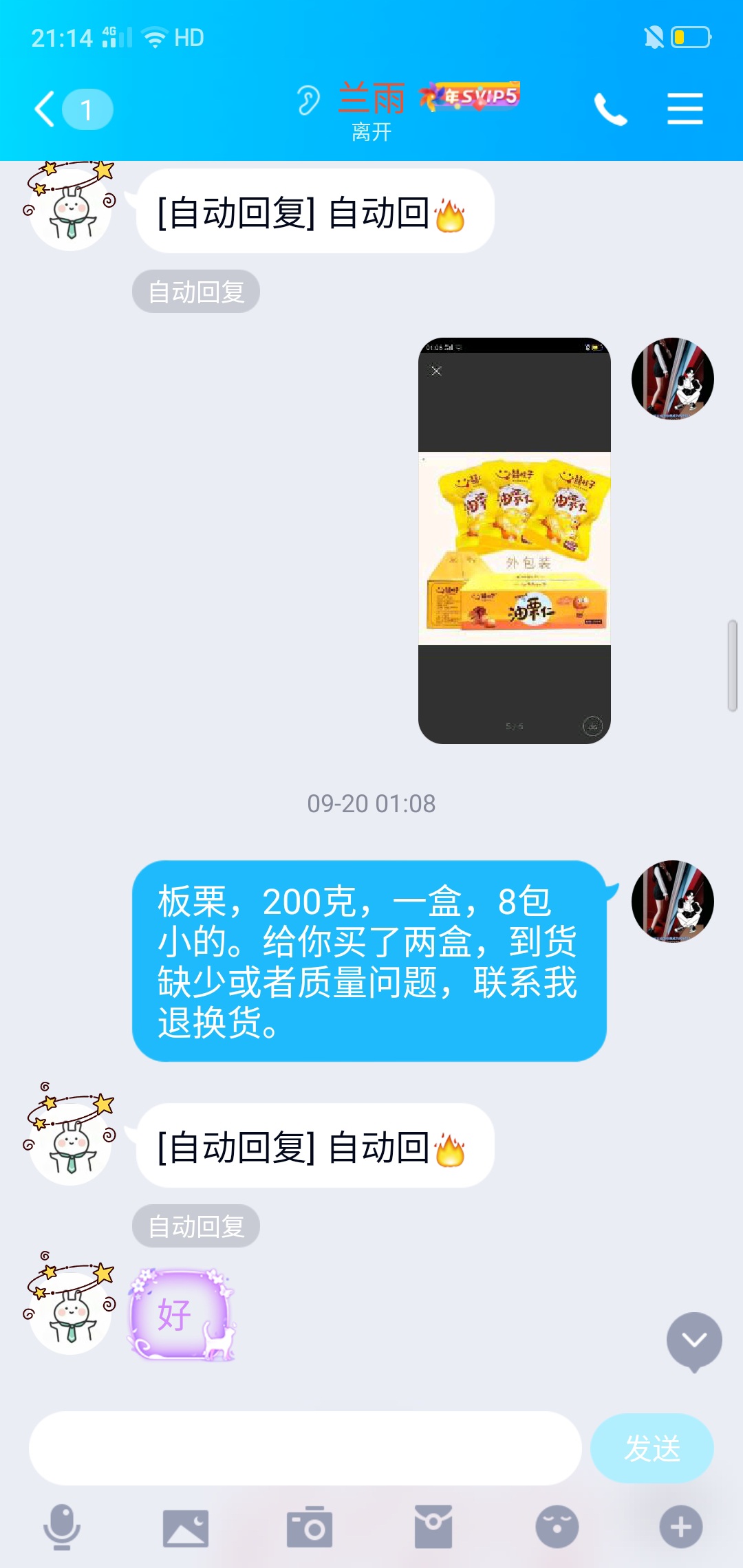Image resolution: width=743 pixels, height=1568 pixels.
Task: Record a voice message
Action: (62, 1527)
